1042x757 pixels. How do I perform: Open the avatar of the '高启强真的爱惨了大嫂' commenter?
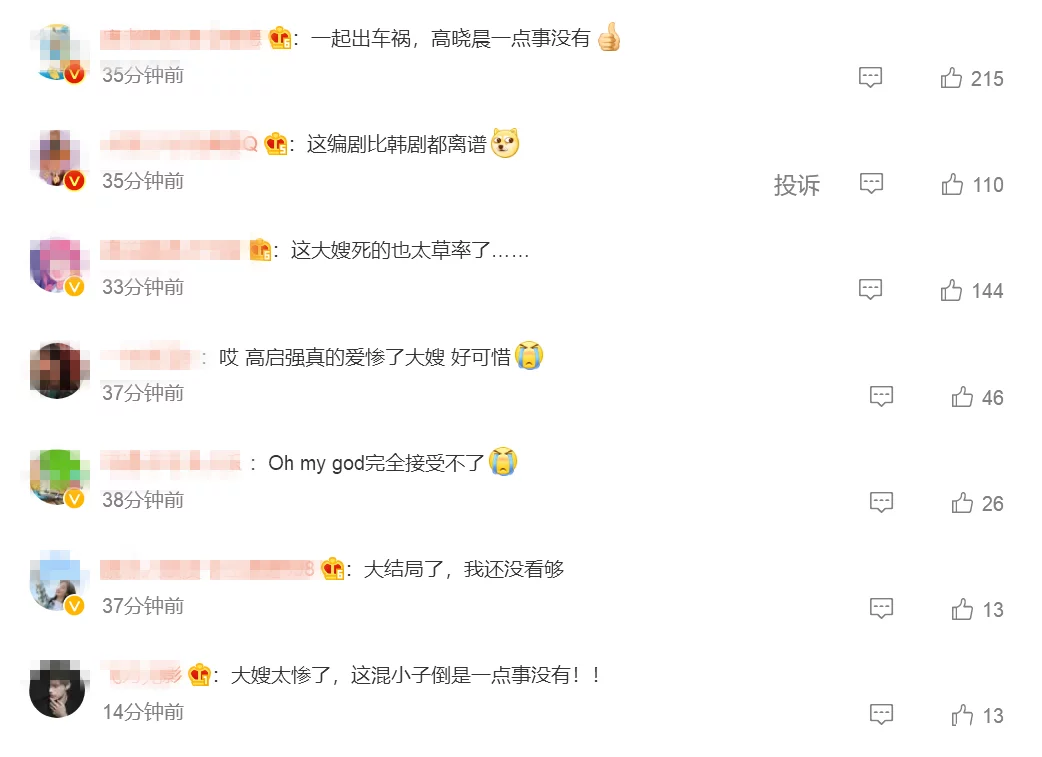[x=58, y=371]
